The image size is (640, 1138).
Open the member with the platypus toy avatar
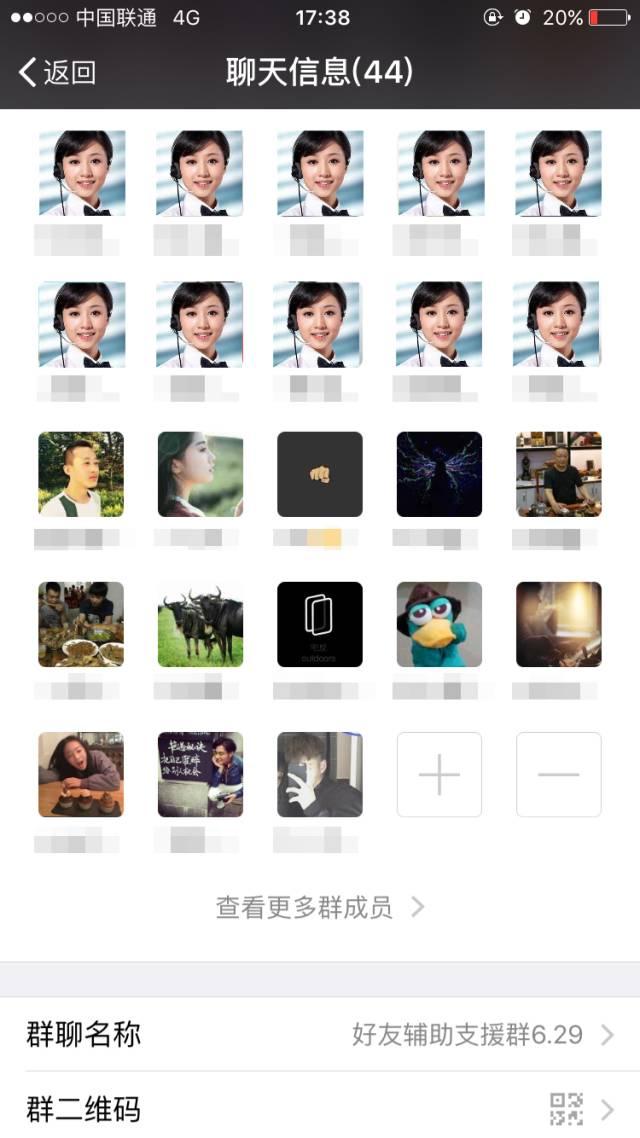click(x=439, y=624)
